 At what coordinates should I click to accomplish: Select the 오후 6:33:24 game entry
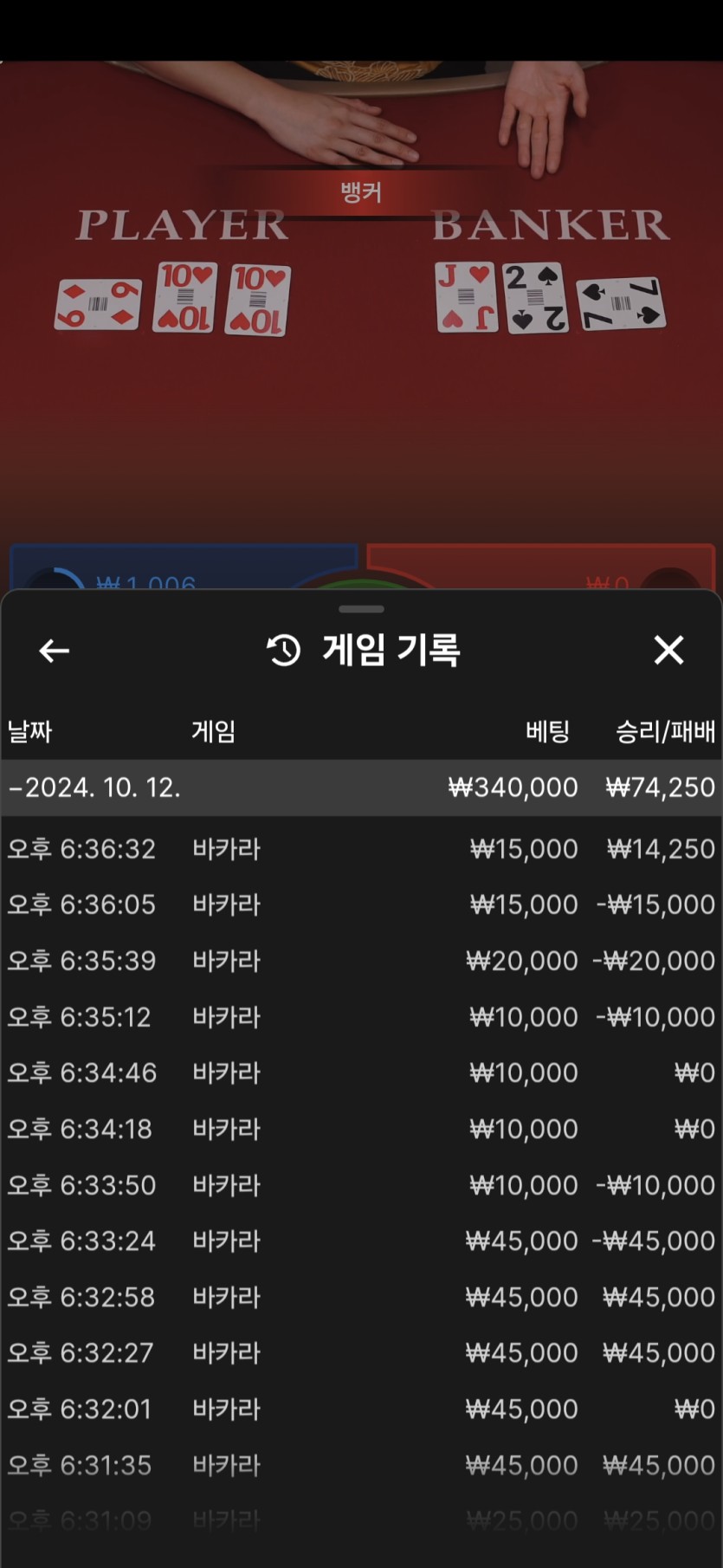[361, 1241]
